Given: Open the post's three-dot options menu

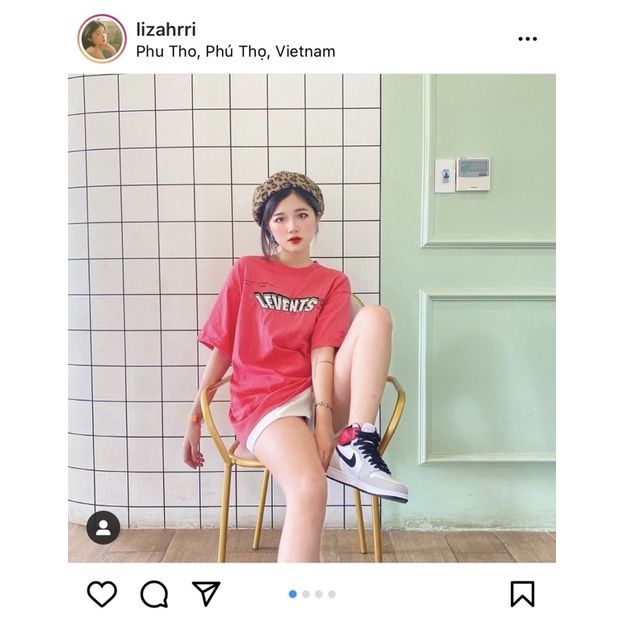Looking at the screenshot, I should coord(527,39).
